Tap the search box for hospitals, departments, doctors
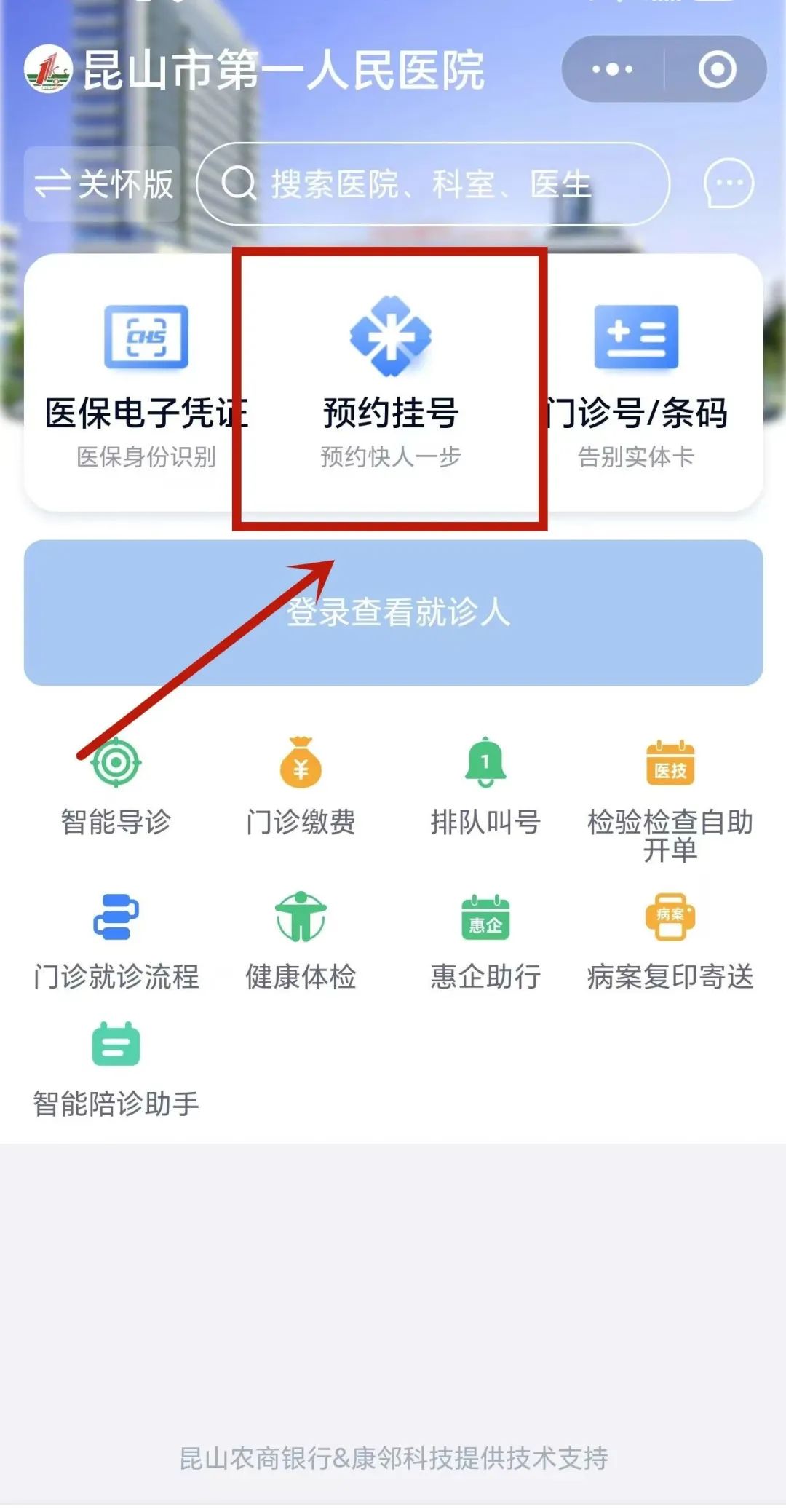This screenshot has width=786, height=1512. point(432,183)
